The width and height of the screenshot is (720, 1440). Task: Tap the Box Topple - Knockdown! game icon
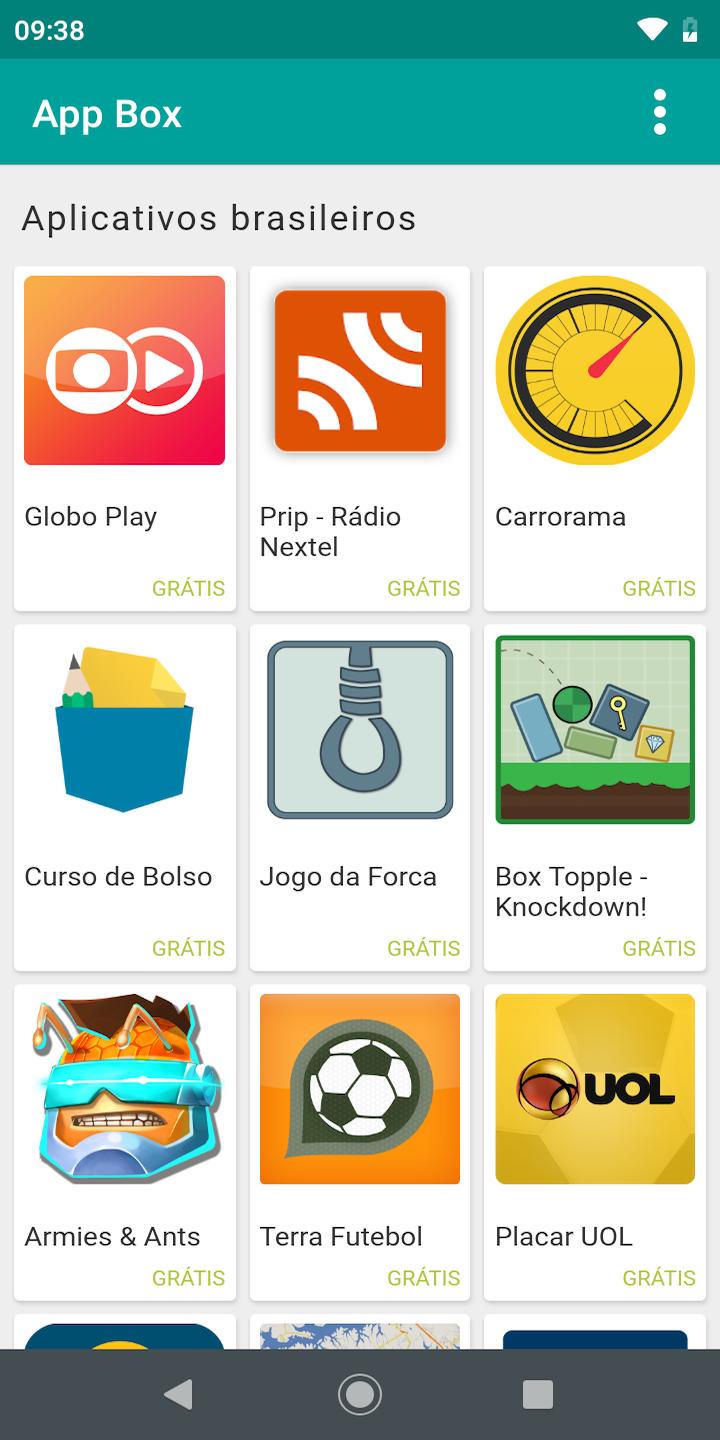[x=594, y=729]
